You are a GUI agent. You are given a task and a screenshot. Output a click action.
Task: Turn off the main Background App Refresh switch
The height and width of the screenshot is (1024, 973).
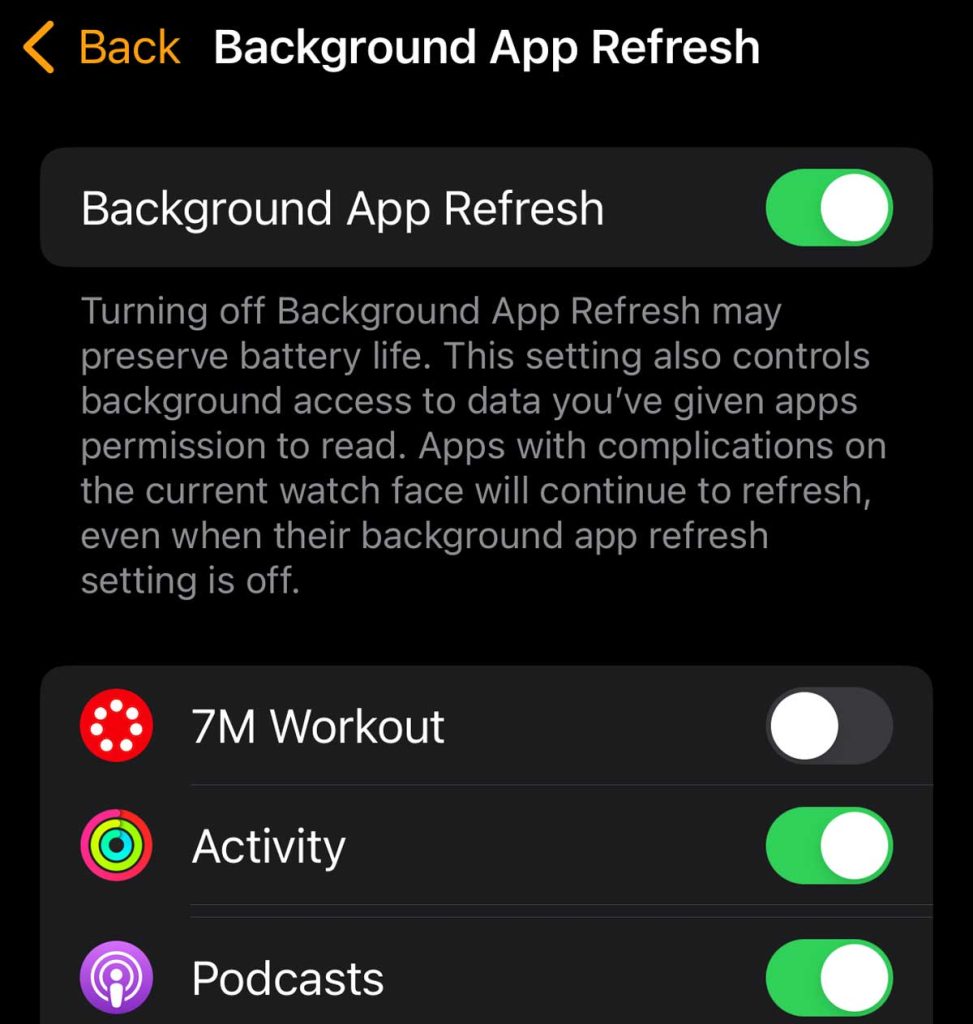coord(828,208)
